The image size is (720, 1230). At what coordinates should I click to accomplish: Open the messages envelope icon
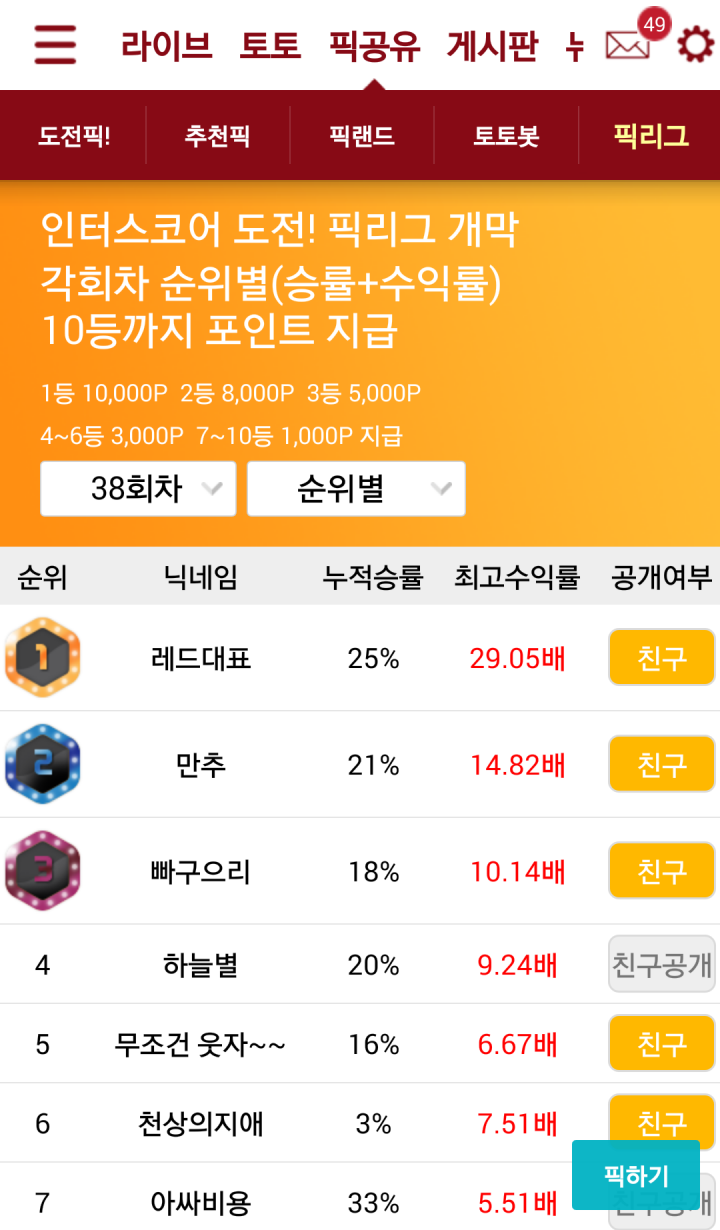click(628, 46)
